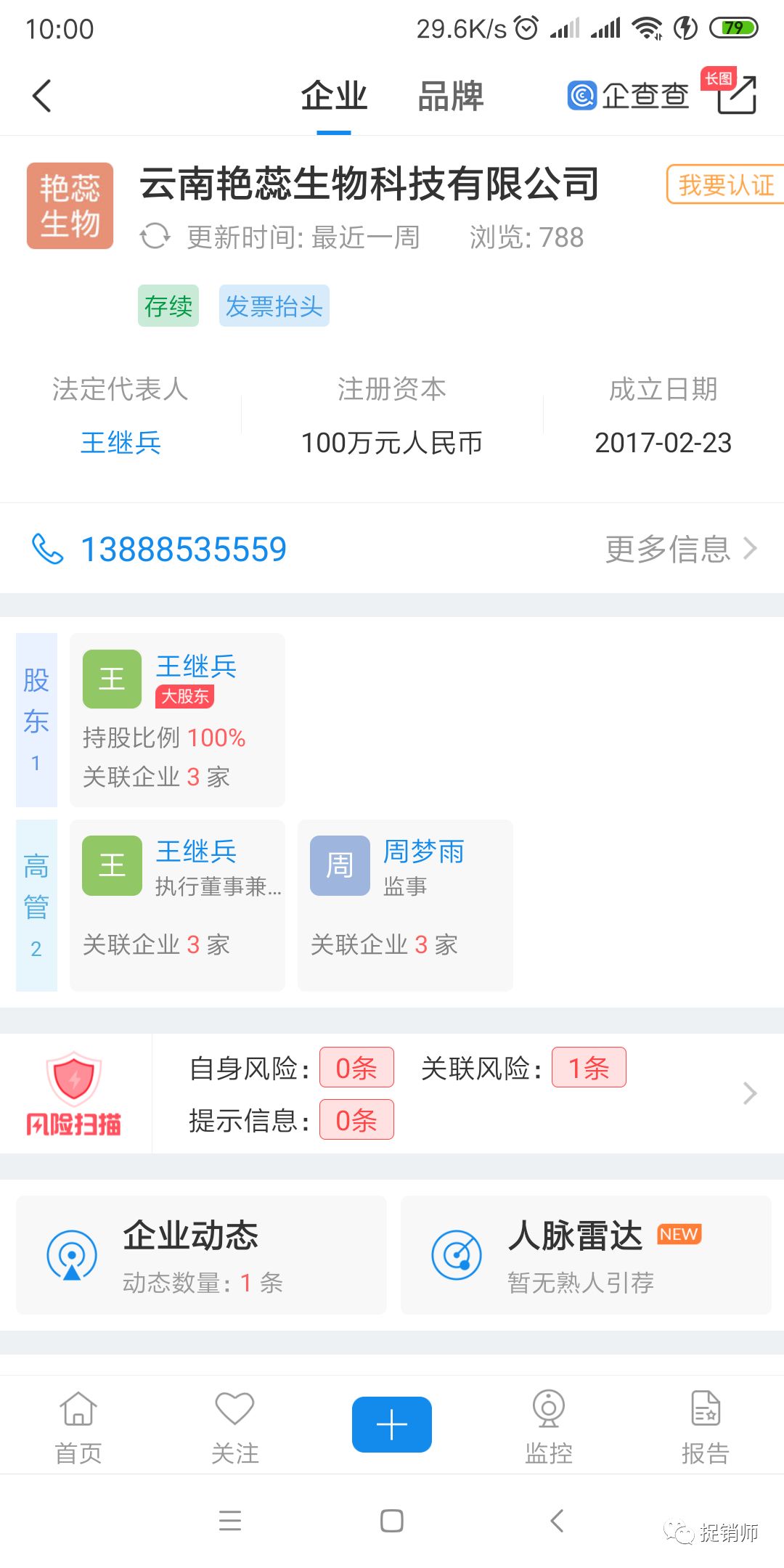This screenshot has height=1568, width=784.
Task: Switch to the 品牌 tab
Action: click(450, 97)
